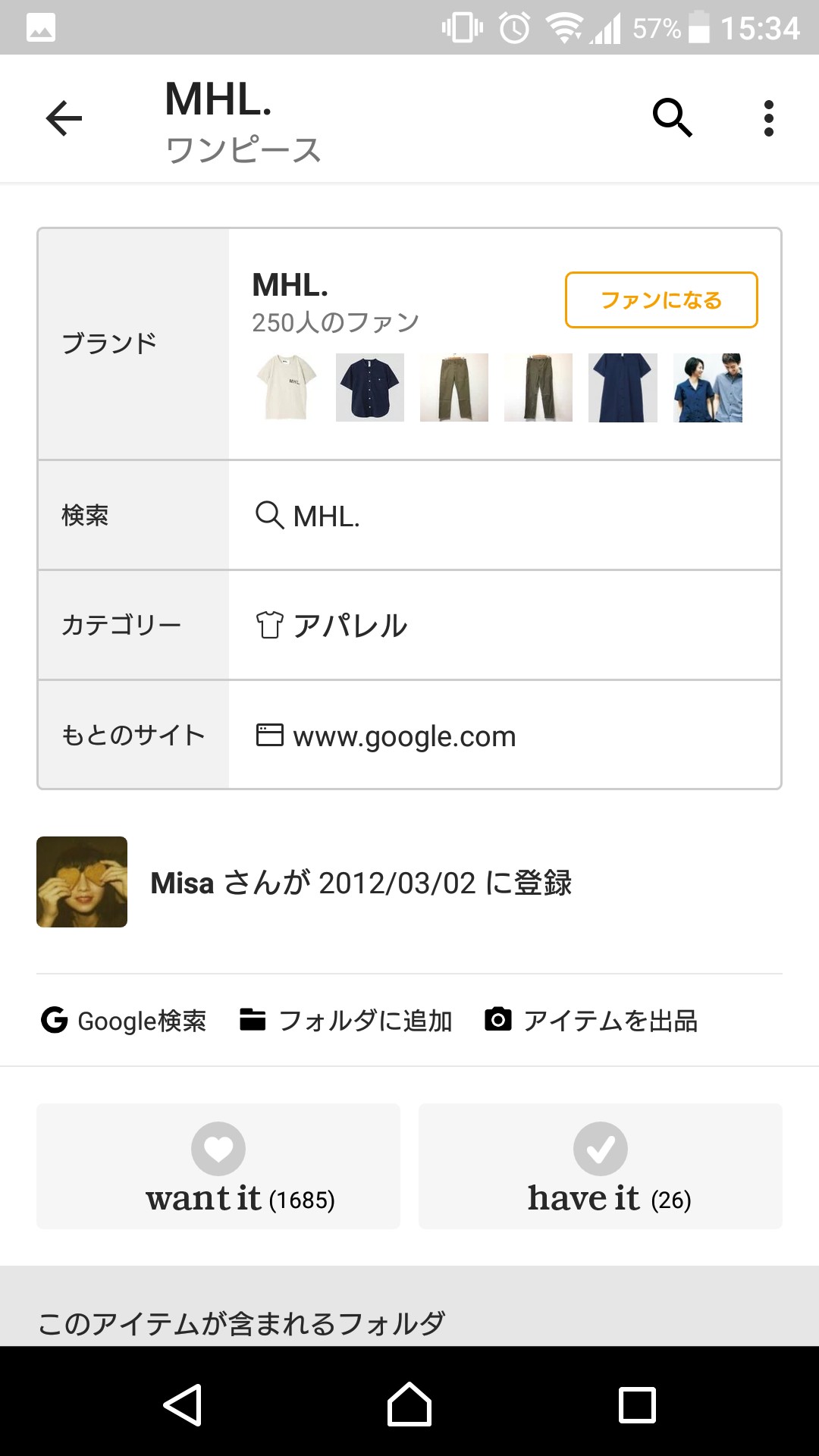
Task: Open the navy dress thumbnail
Action: click(x=623, y=388)
